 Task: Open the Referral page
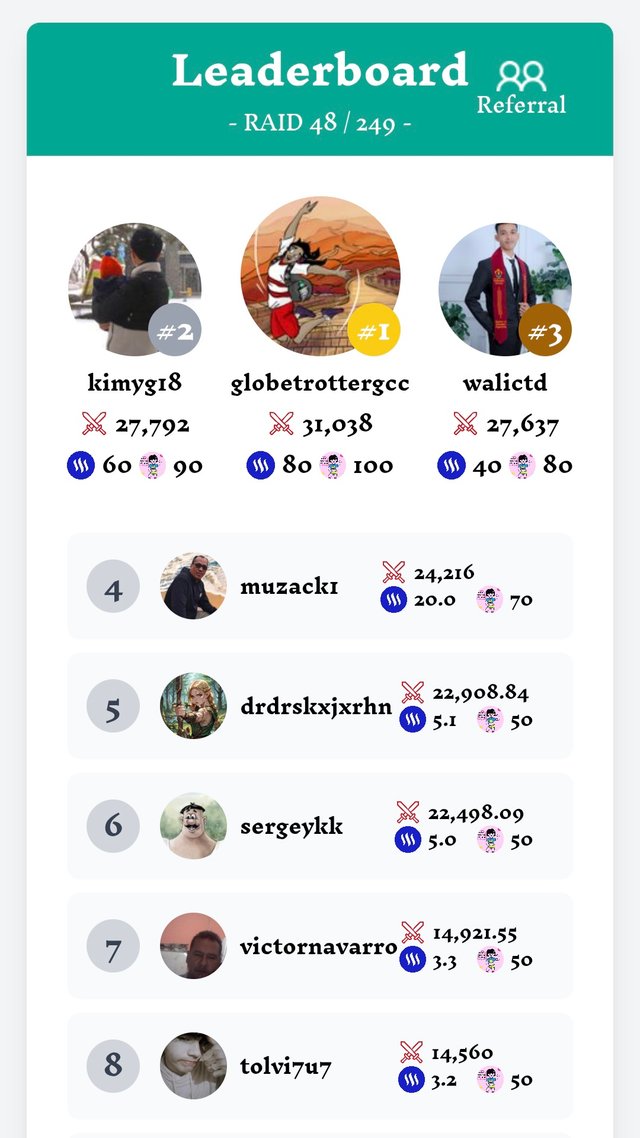[x=521, y=88]
